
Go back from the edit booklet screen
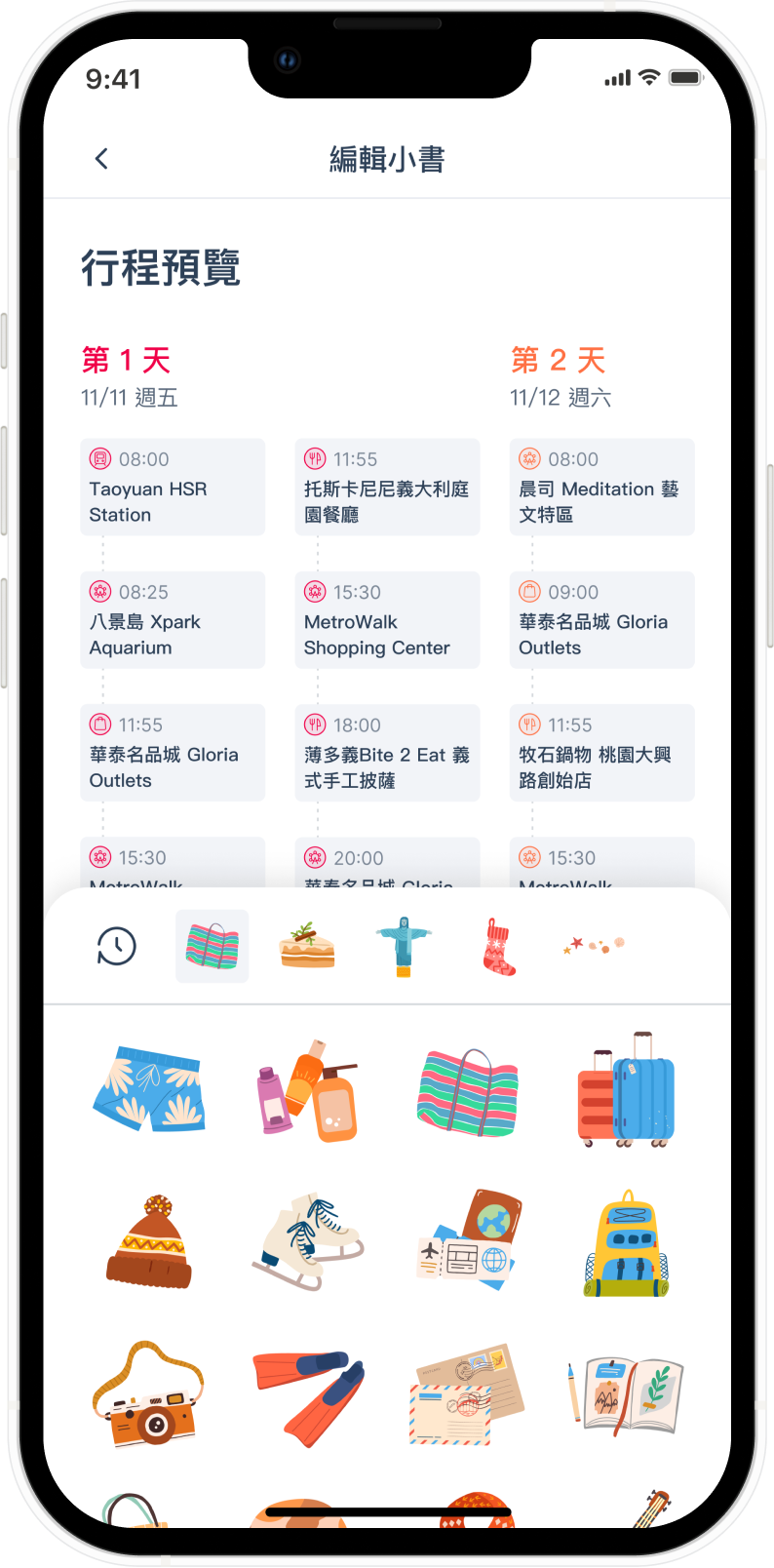coord(101,159)
